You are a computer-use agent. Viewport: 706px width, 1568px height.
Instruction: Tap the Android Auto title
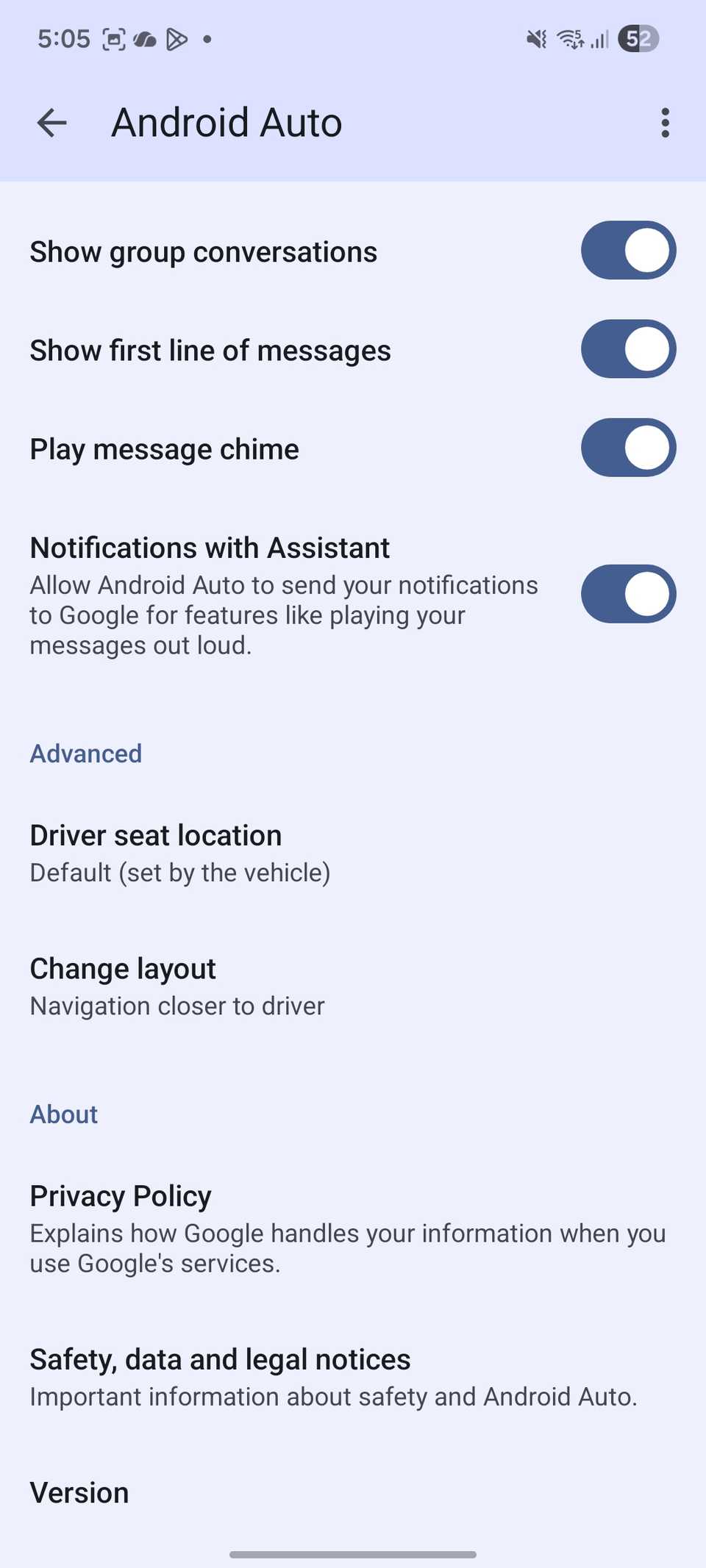(x=225, y=122)
